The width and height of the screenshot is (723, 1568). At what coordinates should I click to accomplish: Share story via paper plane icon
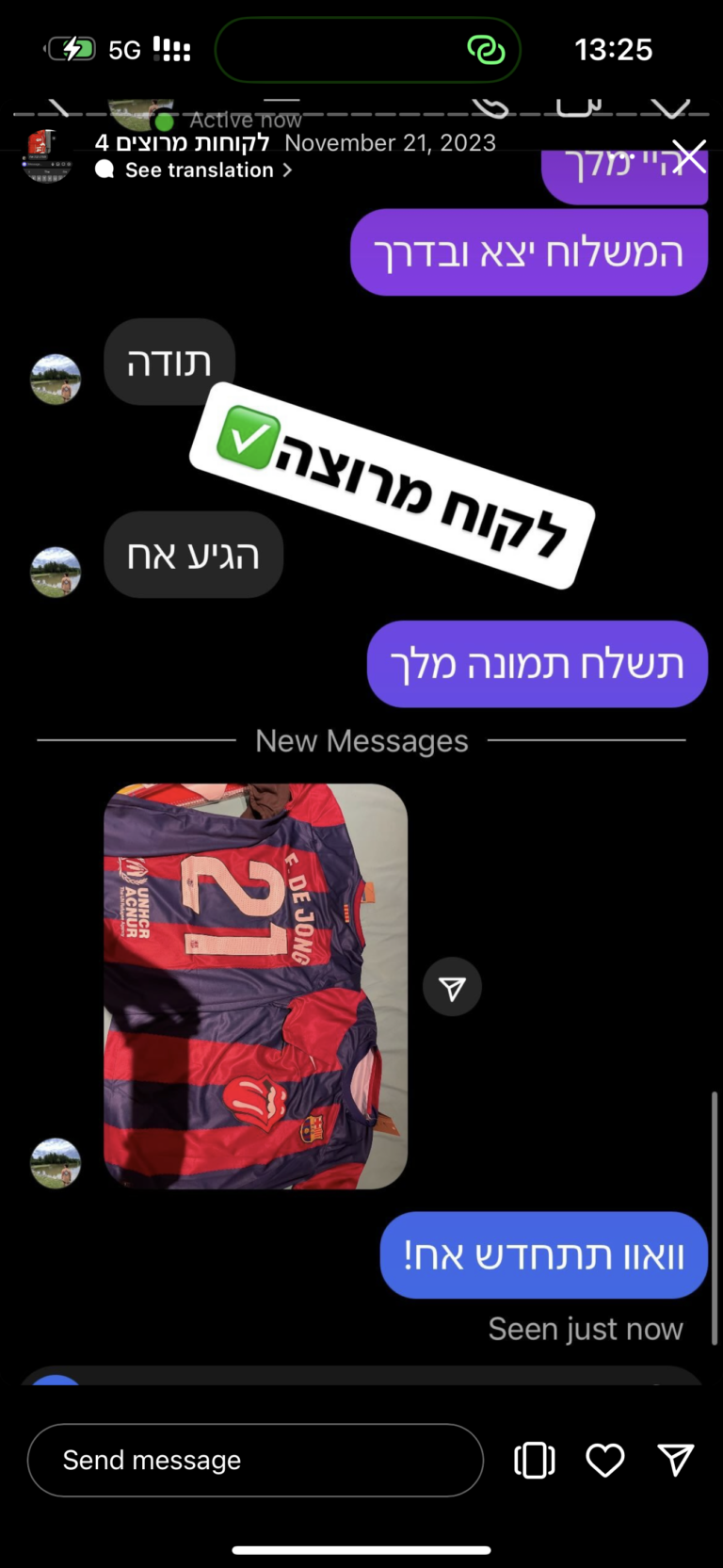[x=675, y=1460]
